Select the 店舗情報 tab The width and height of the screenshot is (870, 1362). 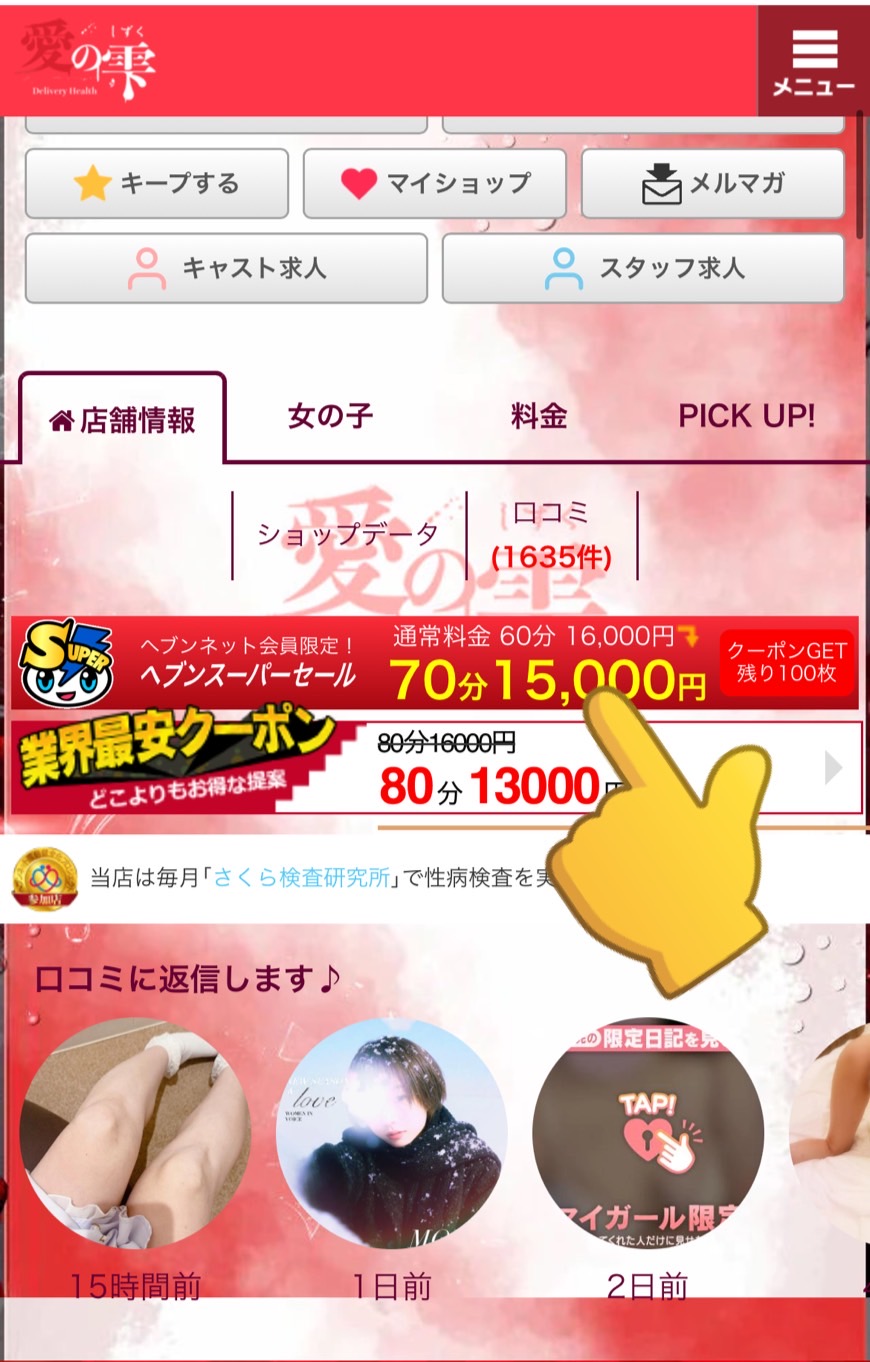click(122, 420)
